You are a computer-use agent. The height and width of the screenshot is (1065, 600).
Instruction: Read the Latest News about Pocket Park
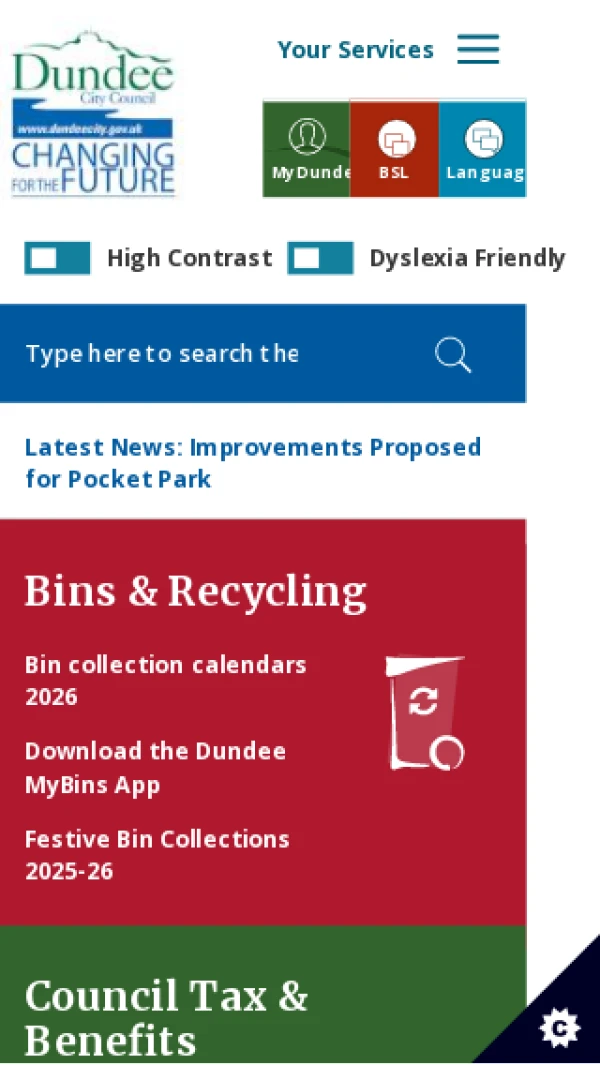252,462
